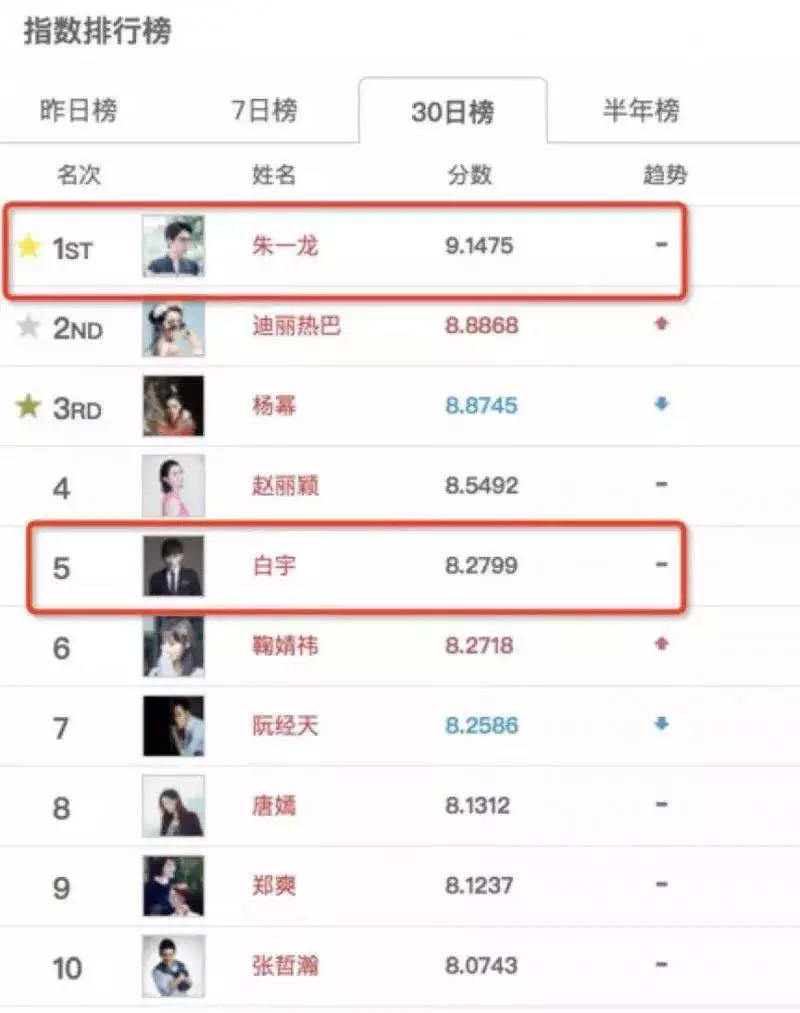Open 白宇's profile link
Screen dimensions: 800x1013
[274, 566]
